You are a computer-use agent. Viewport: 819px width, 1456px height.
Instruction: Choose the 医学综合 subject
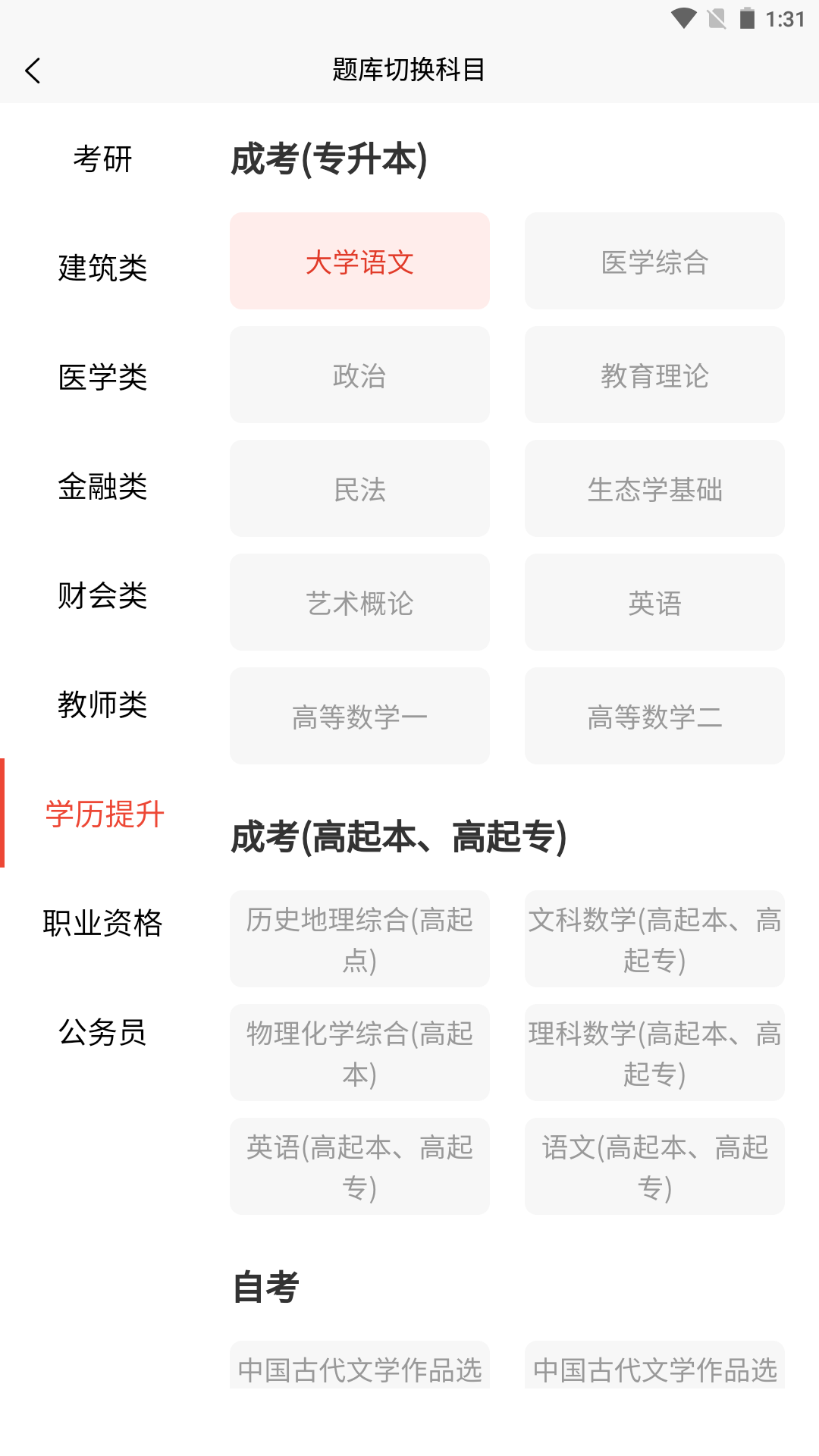click(x=654, y=260)
